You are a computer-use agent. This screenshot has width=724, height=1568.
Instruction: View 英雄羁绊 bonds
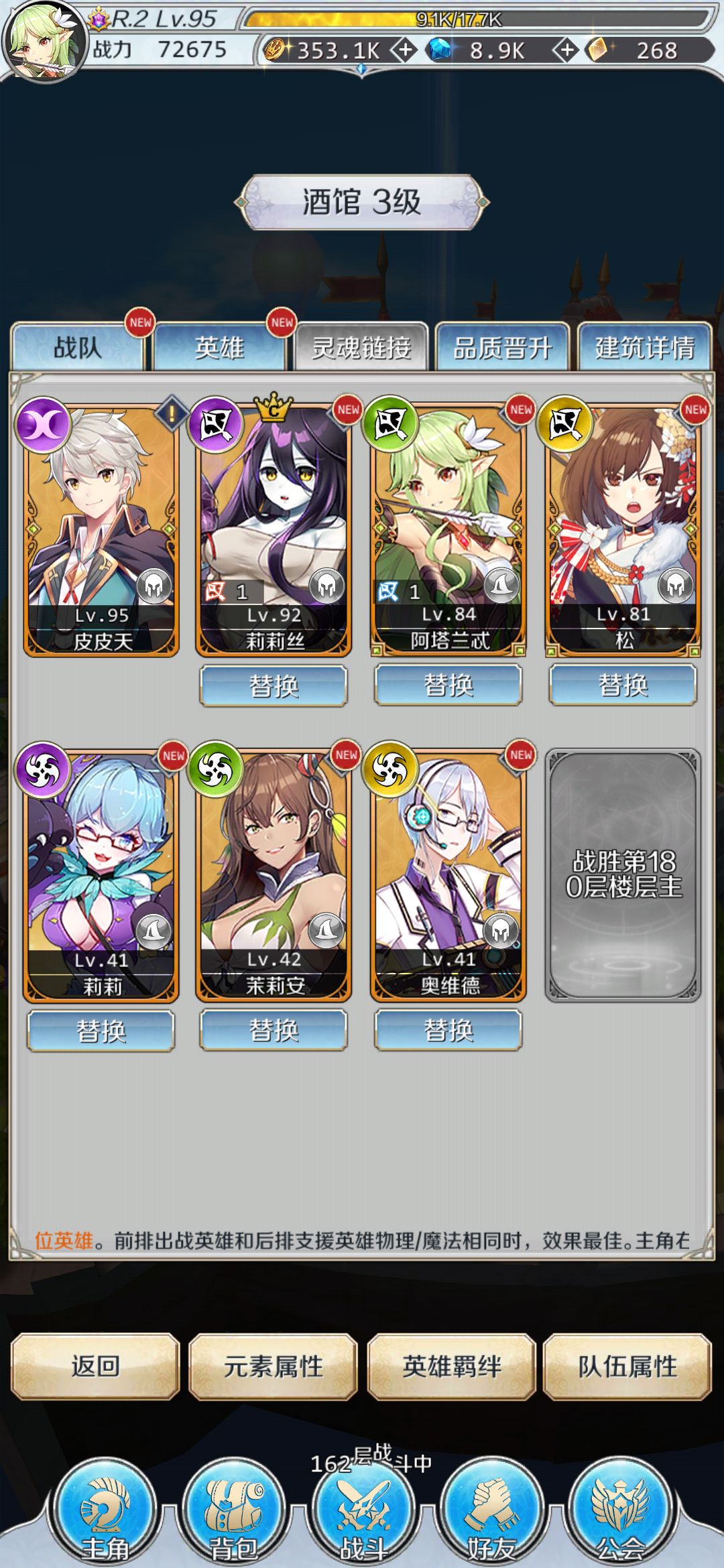click(451, 1366)
